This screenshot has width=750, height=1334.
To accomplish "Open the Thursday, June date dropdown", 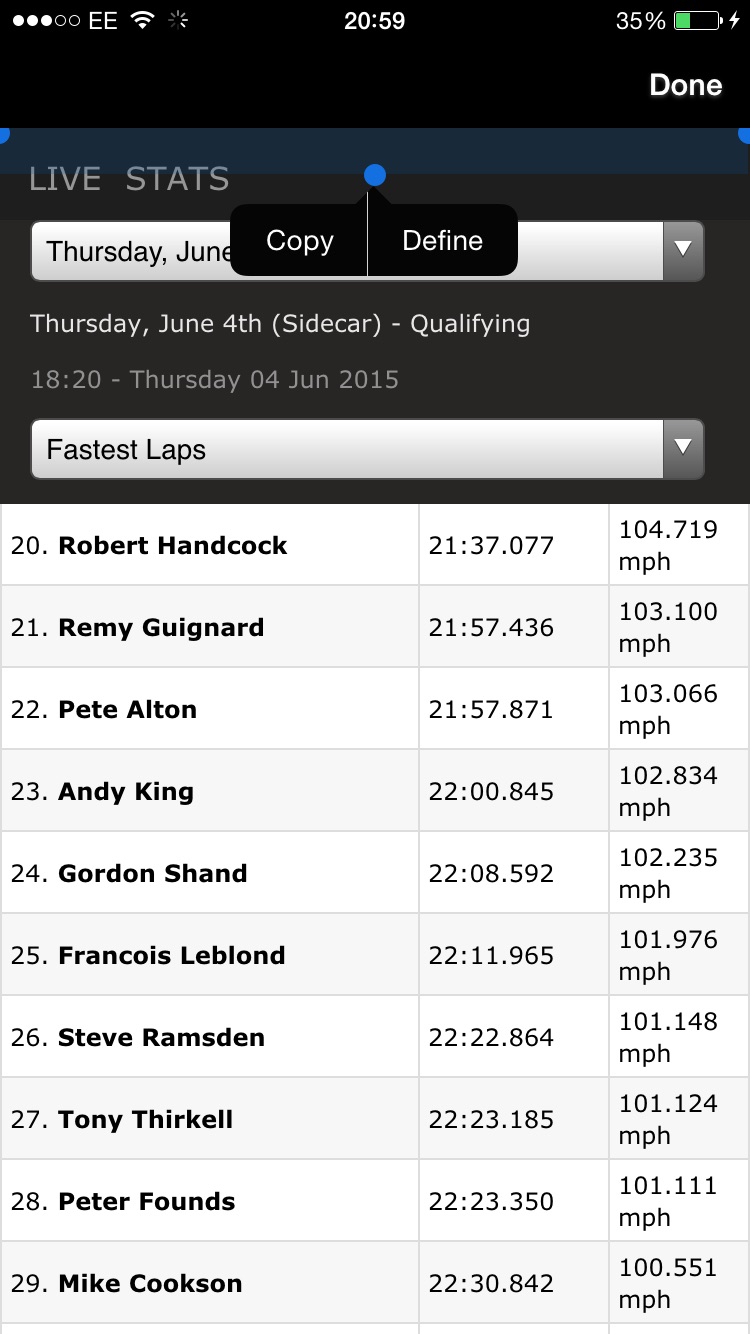I will (367, 251).
